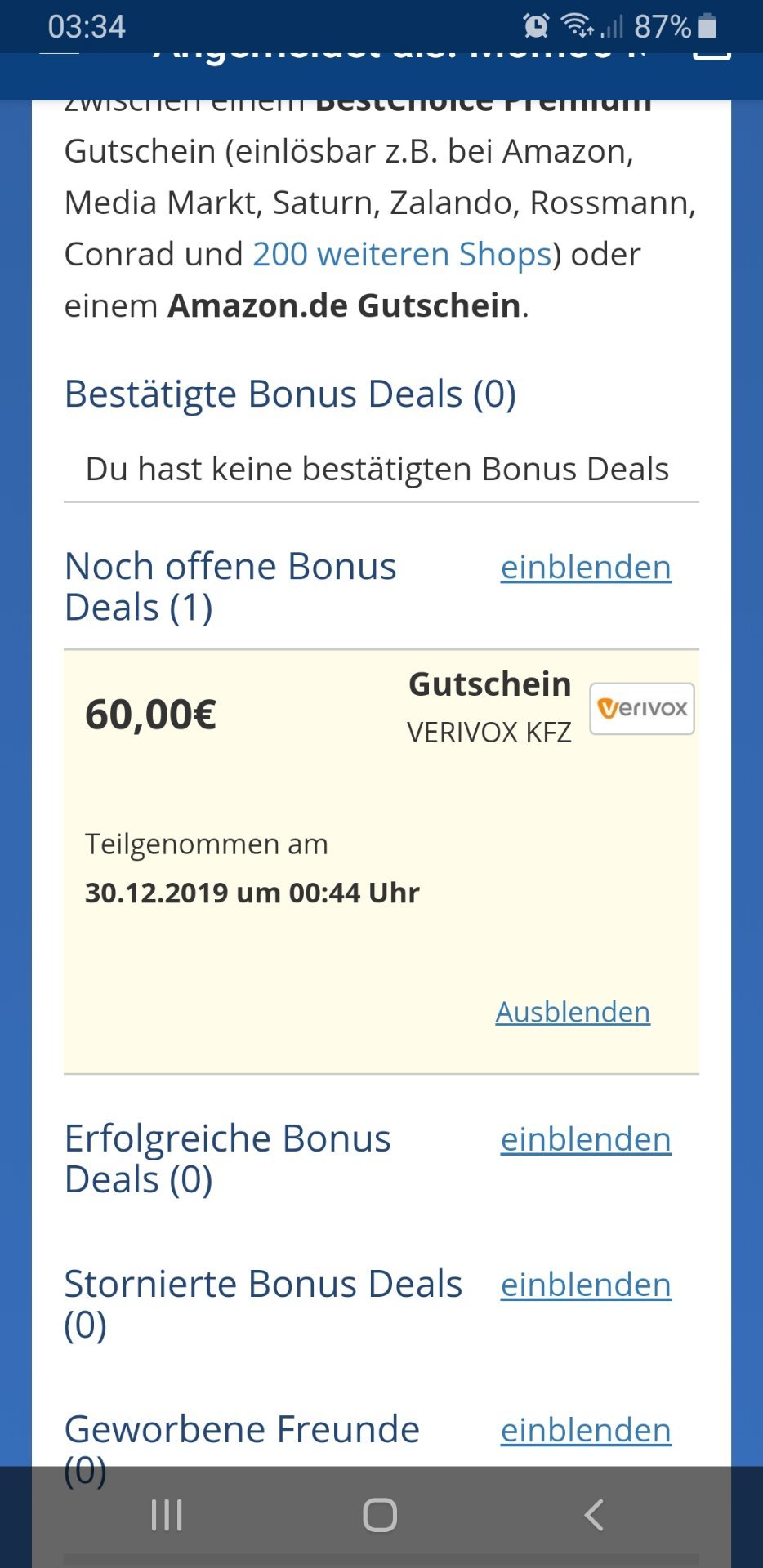Reveal Geworbene Freunde list via einblenden
The height and width of the screenshot is (1568, 763).
(x=586, y=1430)
